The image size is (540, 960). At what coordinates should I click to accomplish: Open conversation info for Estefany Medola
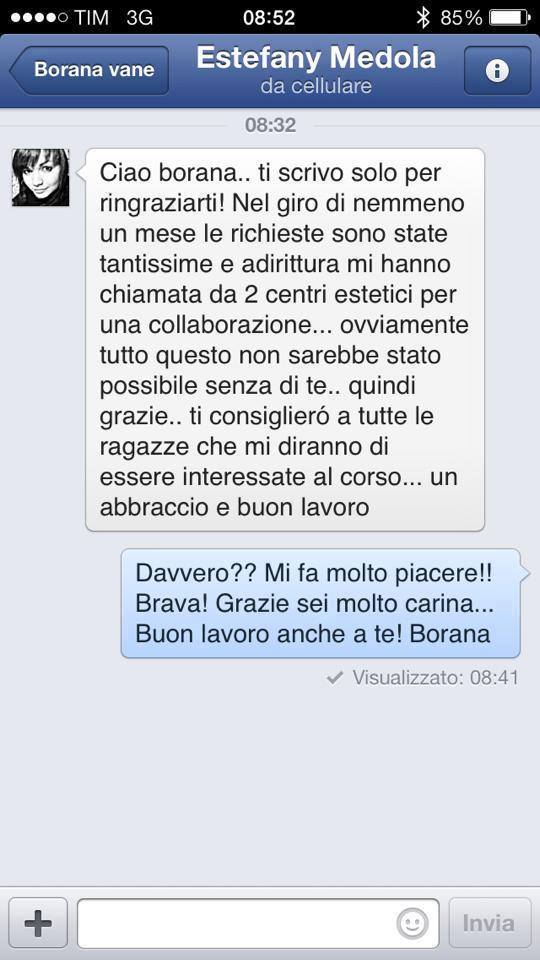[x=497, y=70]
